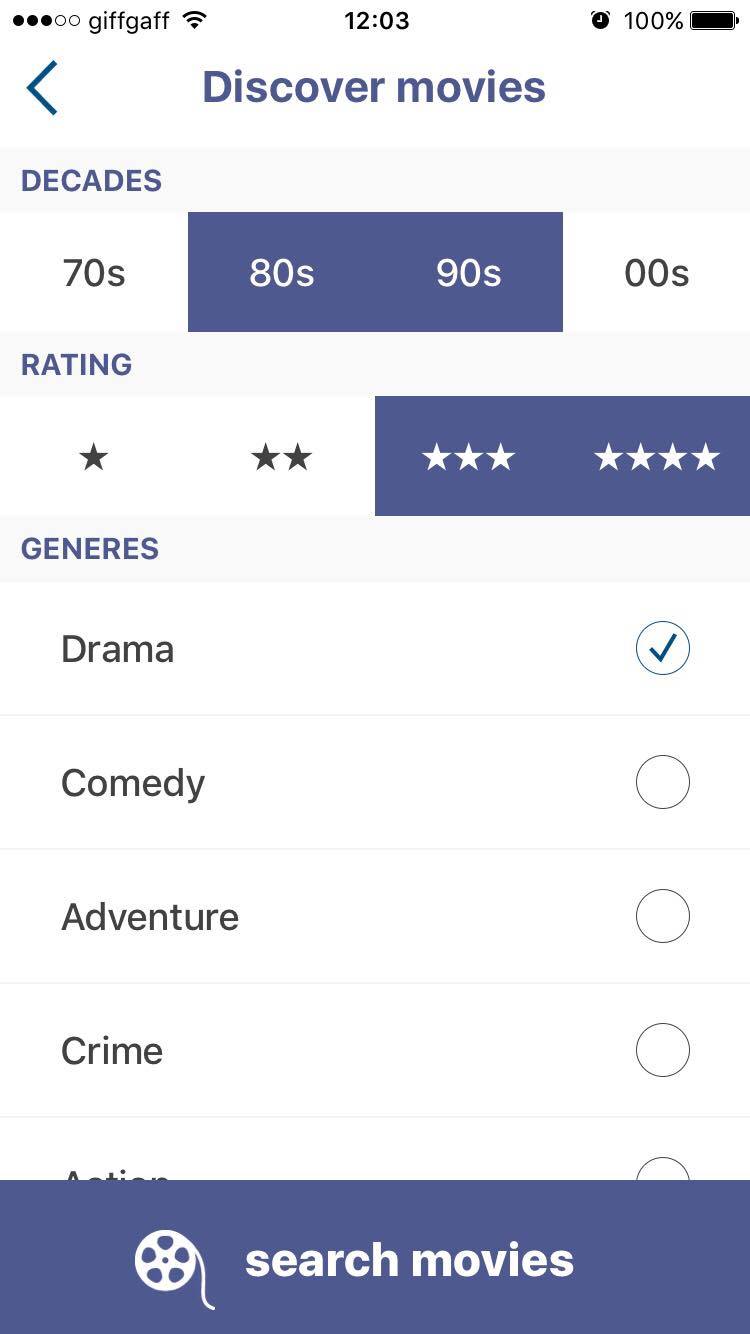Toggle the four-star rating
Viewport: 750px width, 1334px height.
pyautogui.click(x=656, y=458)
